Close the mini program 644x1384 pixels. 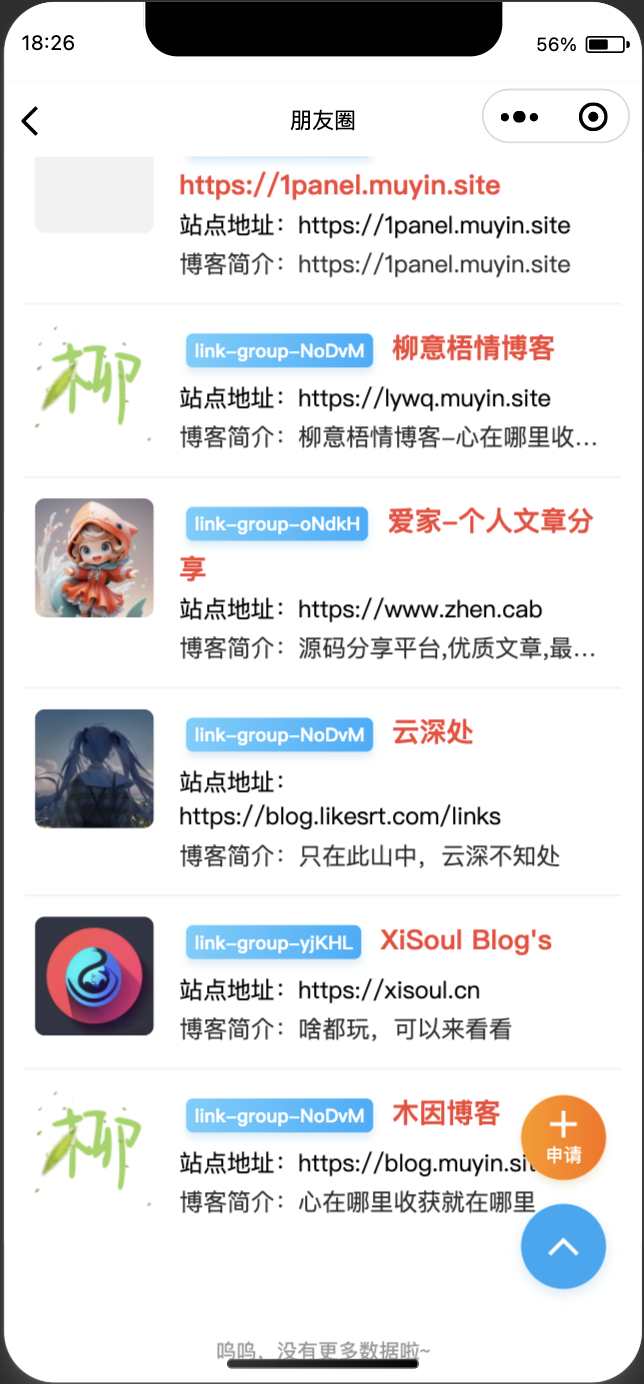tap(593, 118)
